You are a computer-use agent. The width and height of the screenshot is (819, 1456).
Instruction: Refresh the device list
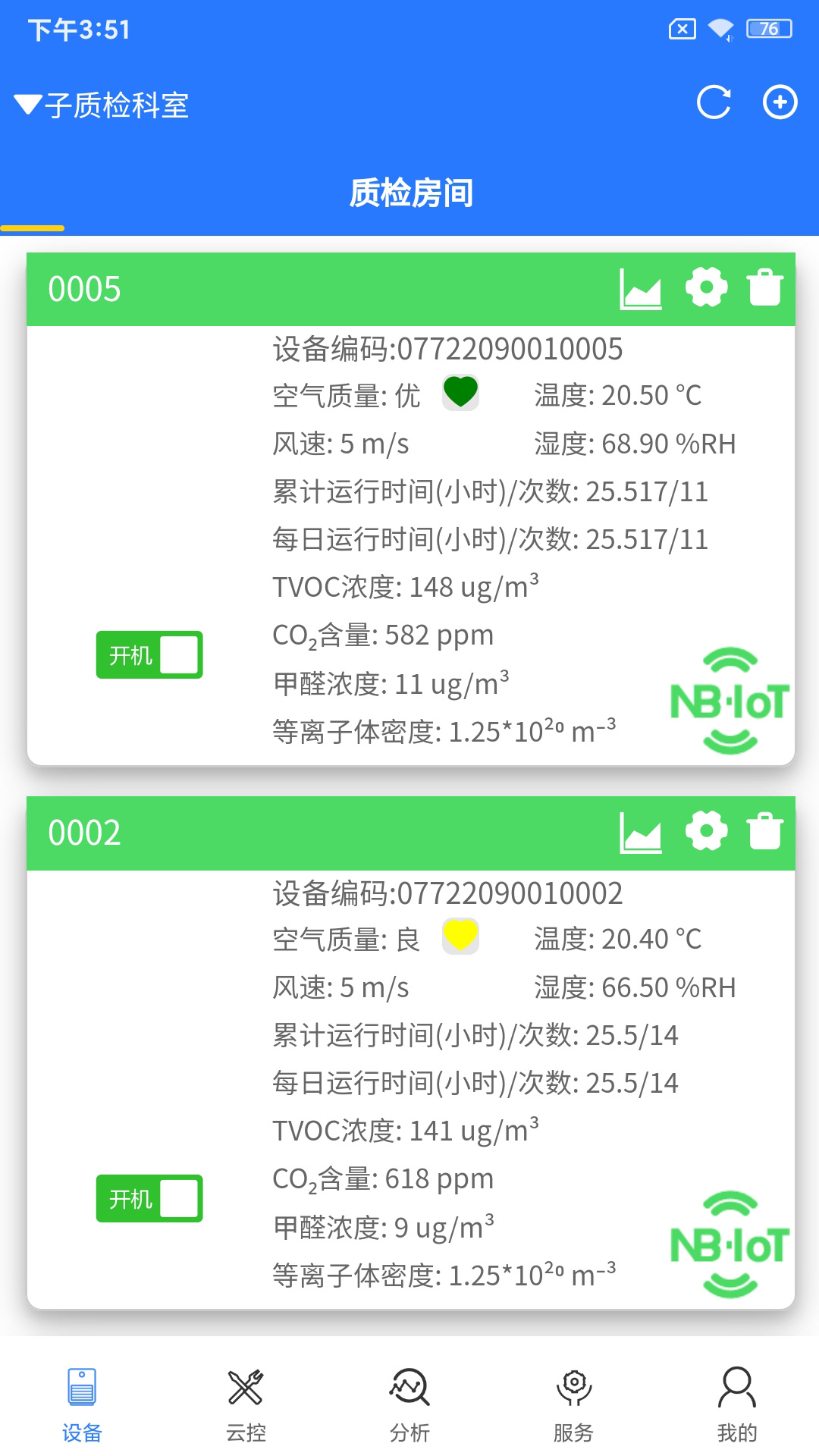[714, 102]
